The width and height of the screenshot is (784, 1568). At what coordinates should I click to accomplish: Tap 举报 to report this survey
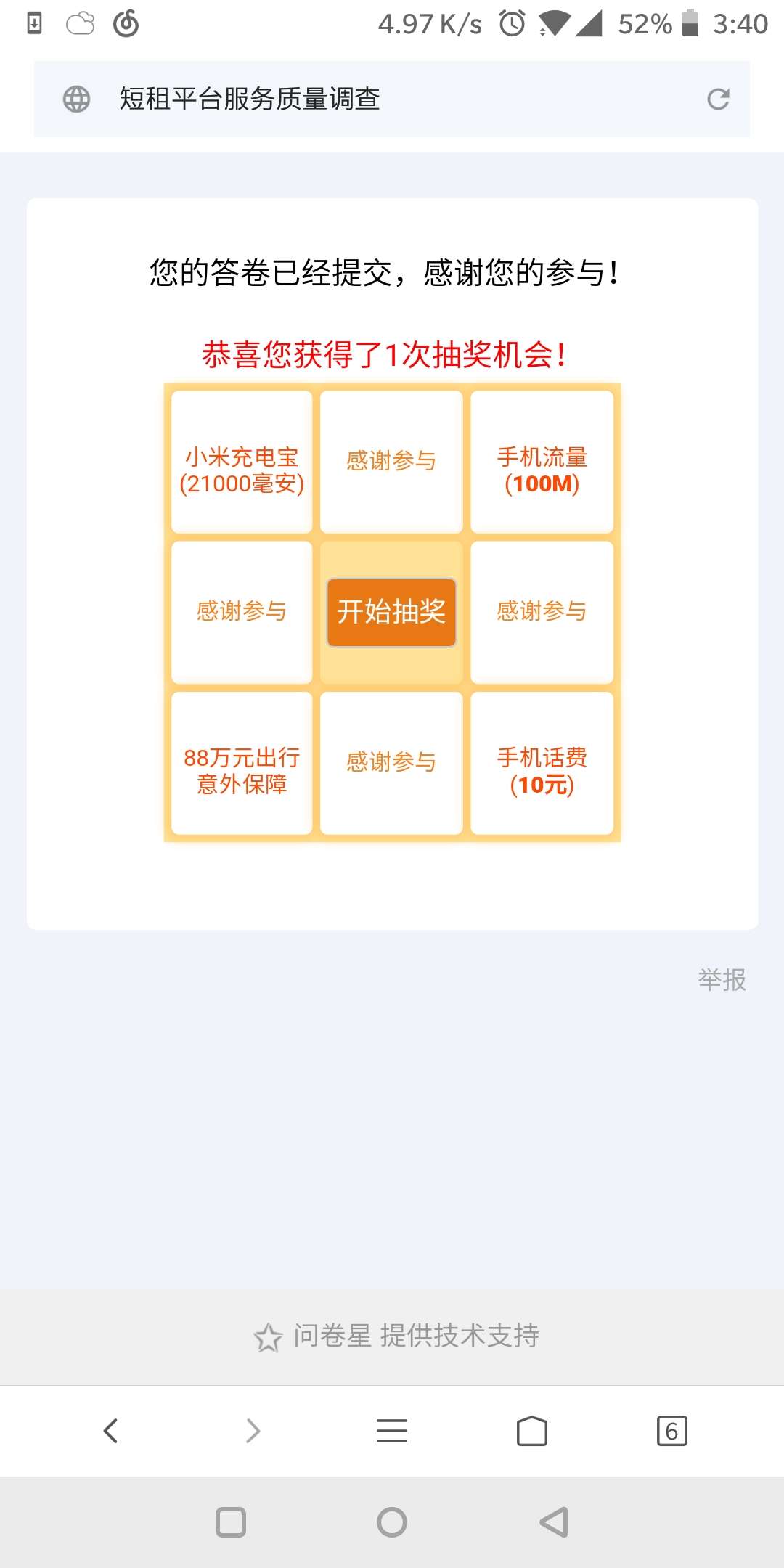click(x=722, y=979)
